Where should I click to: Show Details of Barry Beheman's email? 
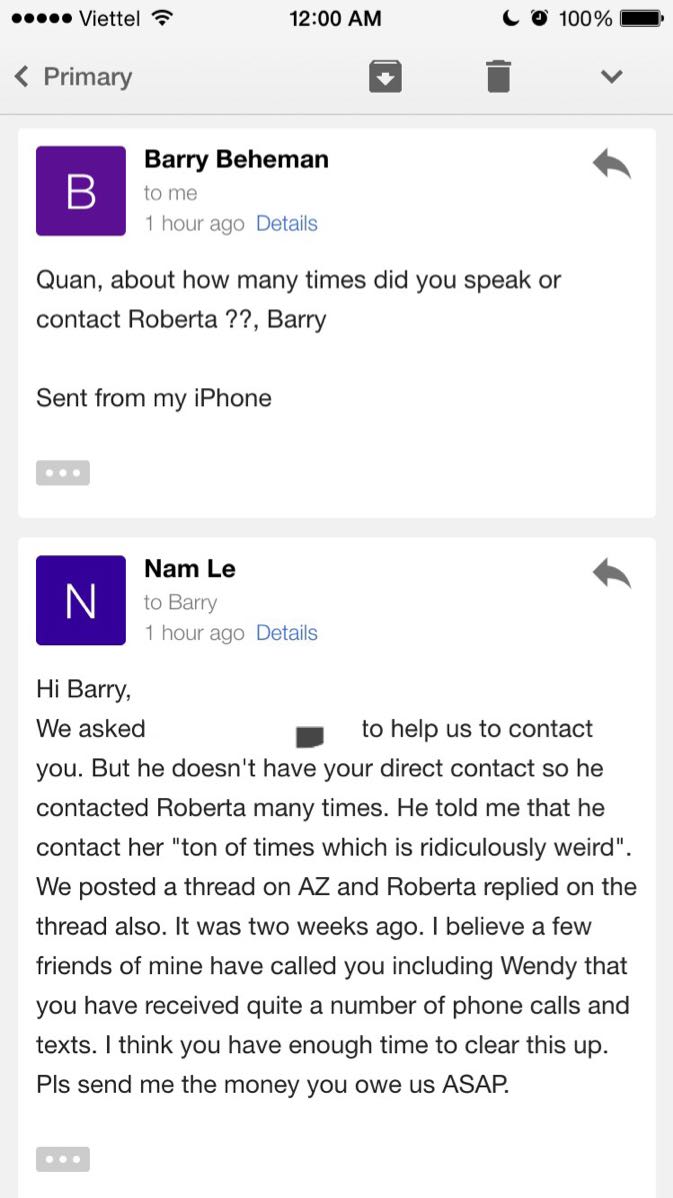point(286,224)
